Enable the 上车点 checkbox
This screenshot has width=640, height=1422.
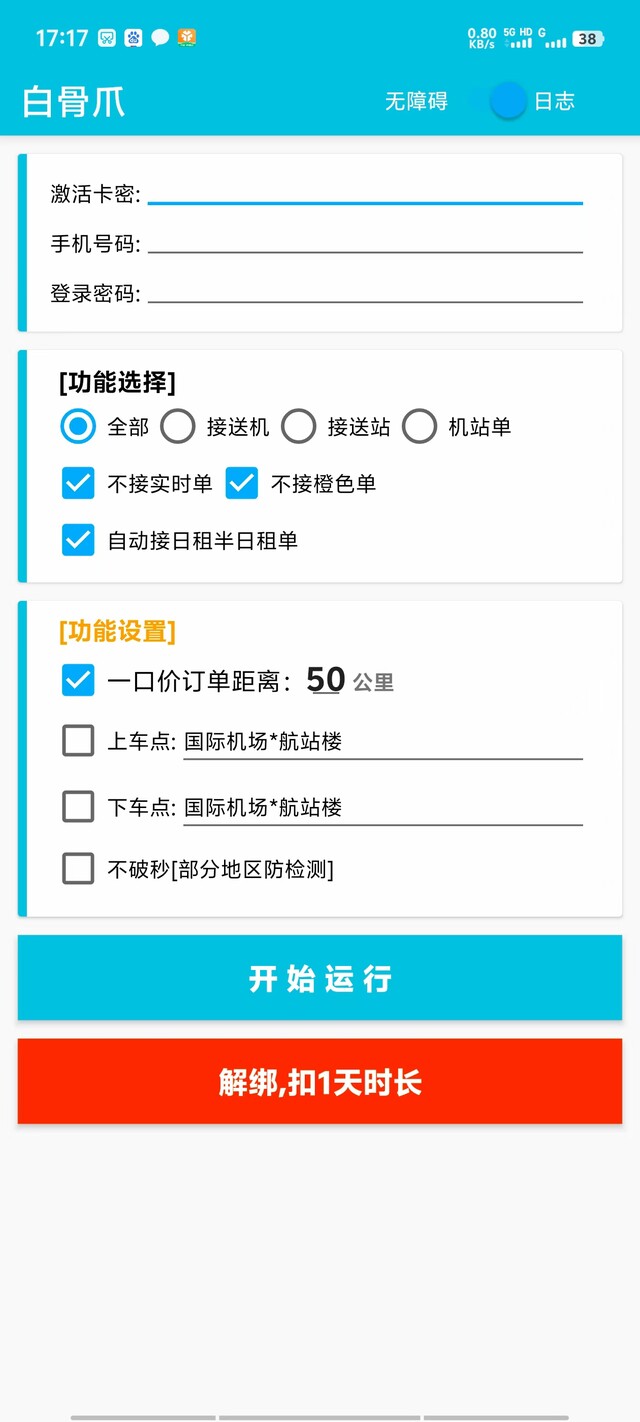78,742
